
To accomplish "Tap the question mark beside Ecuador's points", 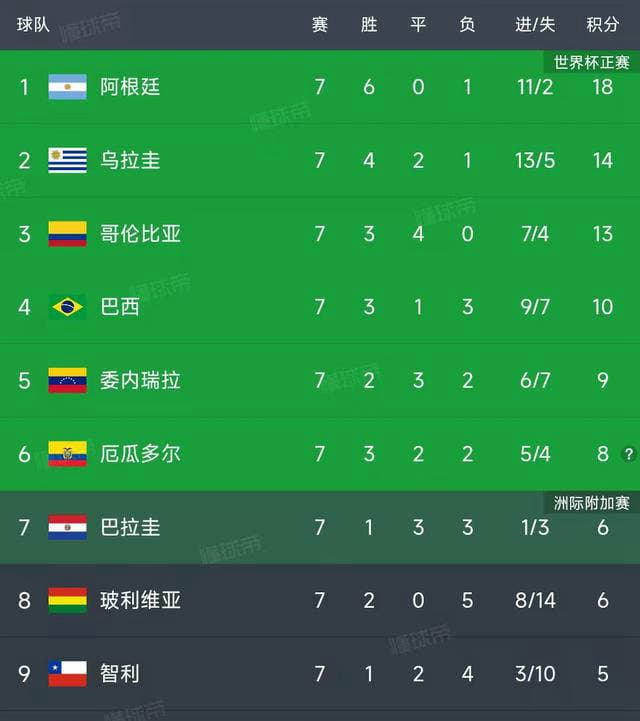I will [x=629, y=454].
